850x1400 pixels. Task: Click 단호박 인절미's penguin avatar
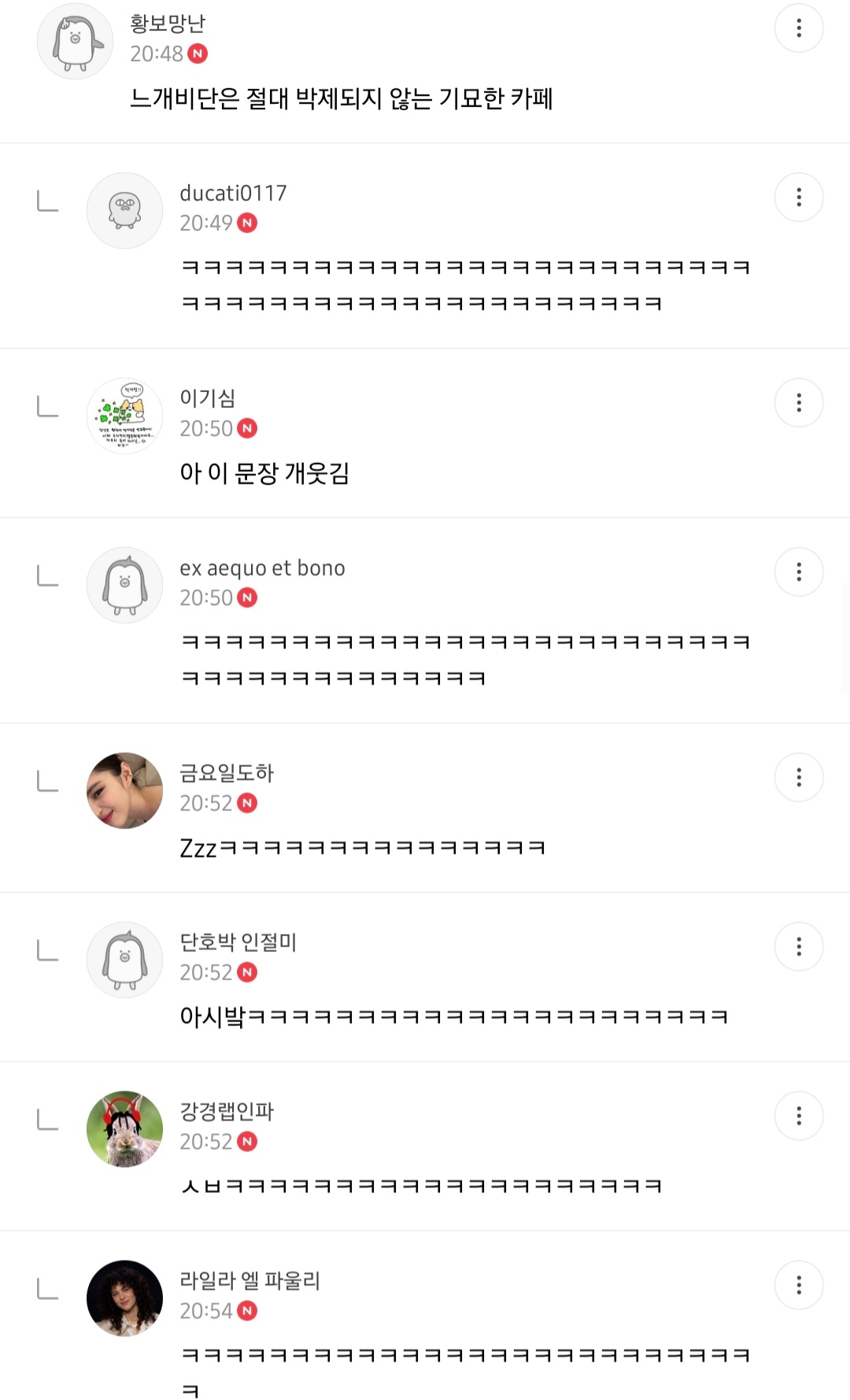tap(124, 959)
